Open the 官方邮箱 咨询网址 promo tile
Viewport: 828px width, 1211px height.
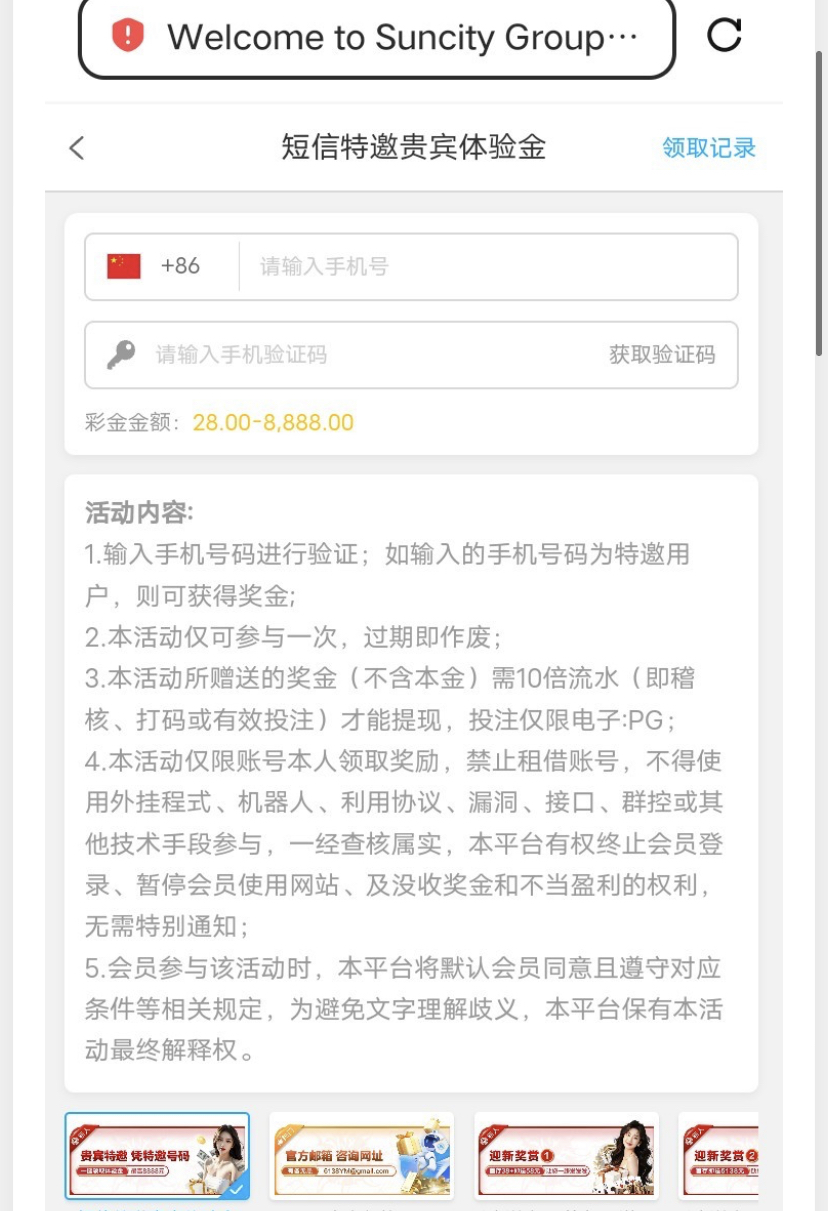(x=361, y=1156)
